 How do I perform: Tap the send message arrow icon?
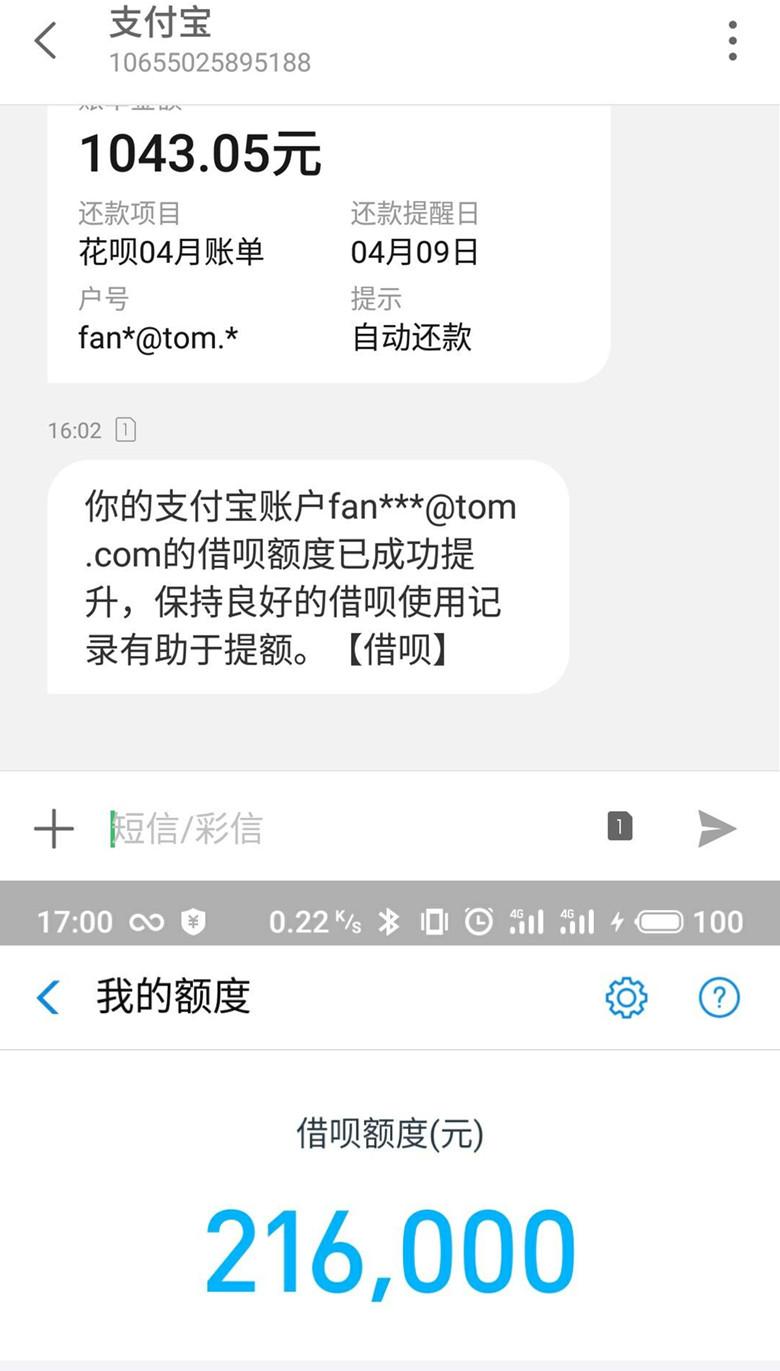coord(716,827)
